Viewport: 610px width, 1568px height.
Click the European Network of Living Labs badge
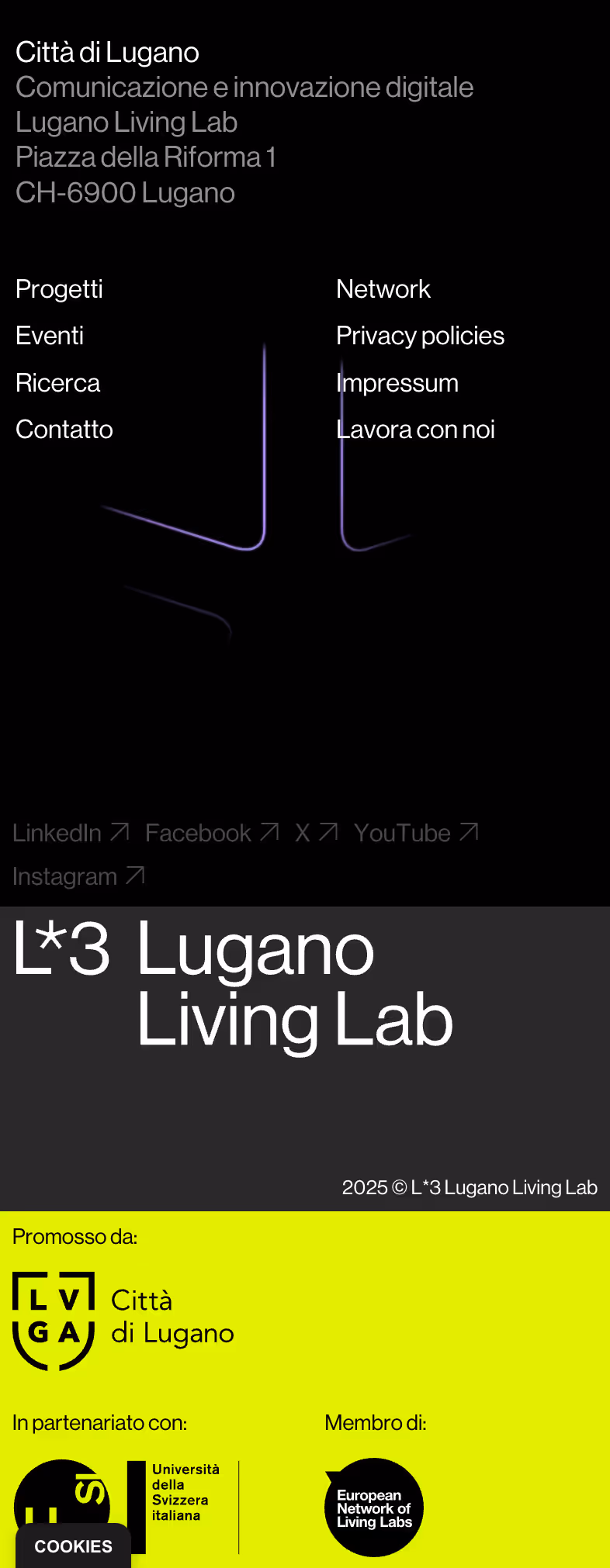(x=373, y=1507)
